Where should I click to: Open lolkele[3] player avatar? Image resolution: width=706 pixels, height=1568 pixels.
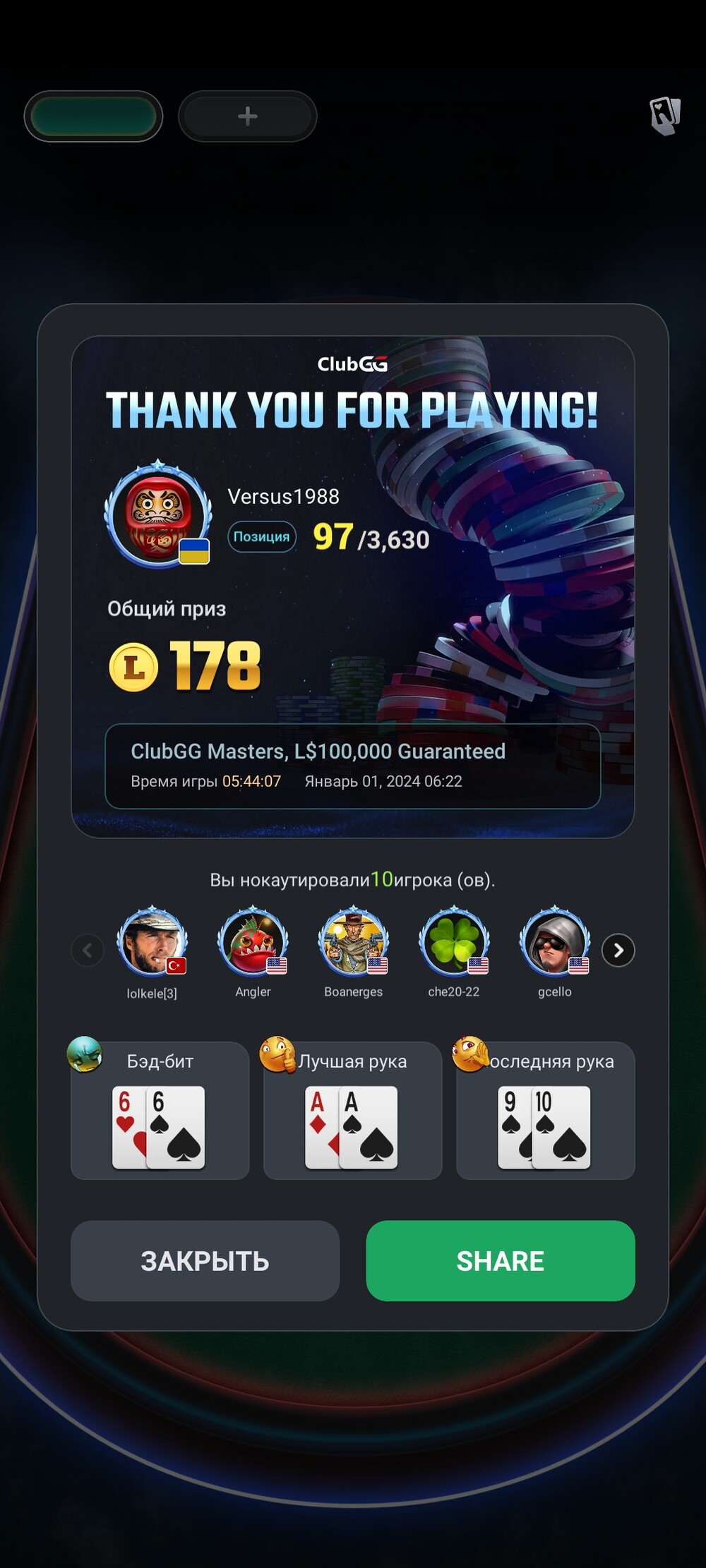point(152,941)
